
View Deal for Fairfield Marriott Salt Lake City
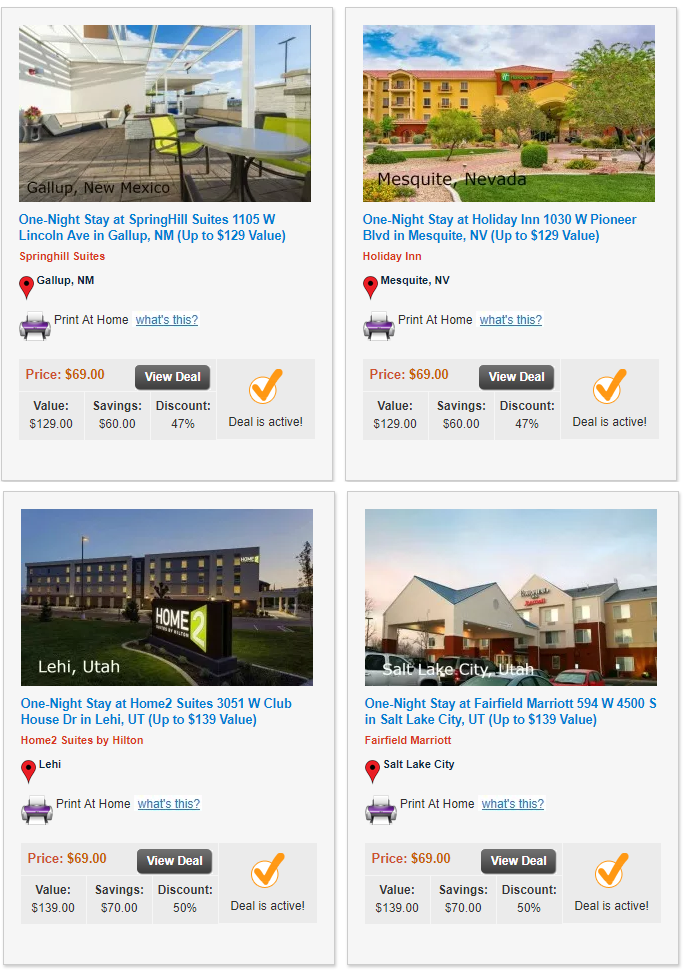[x=518, y=861]
